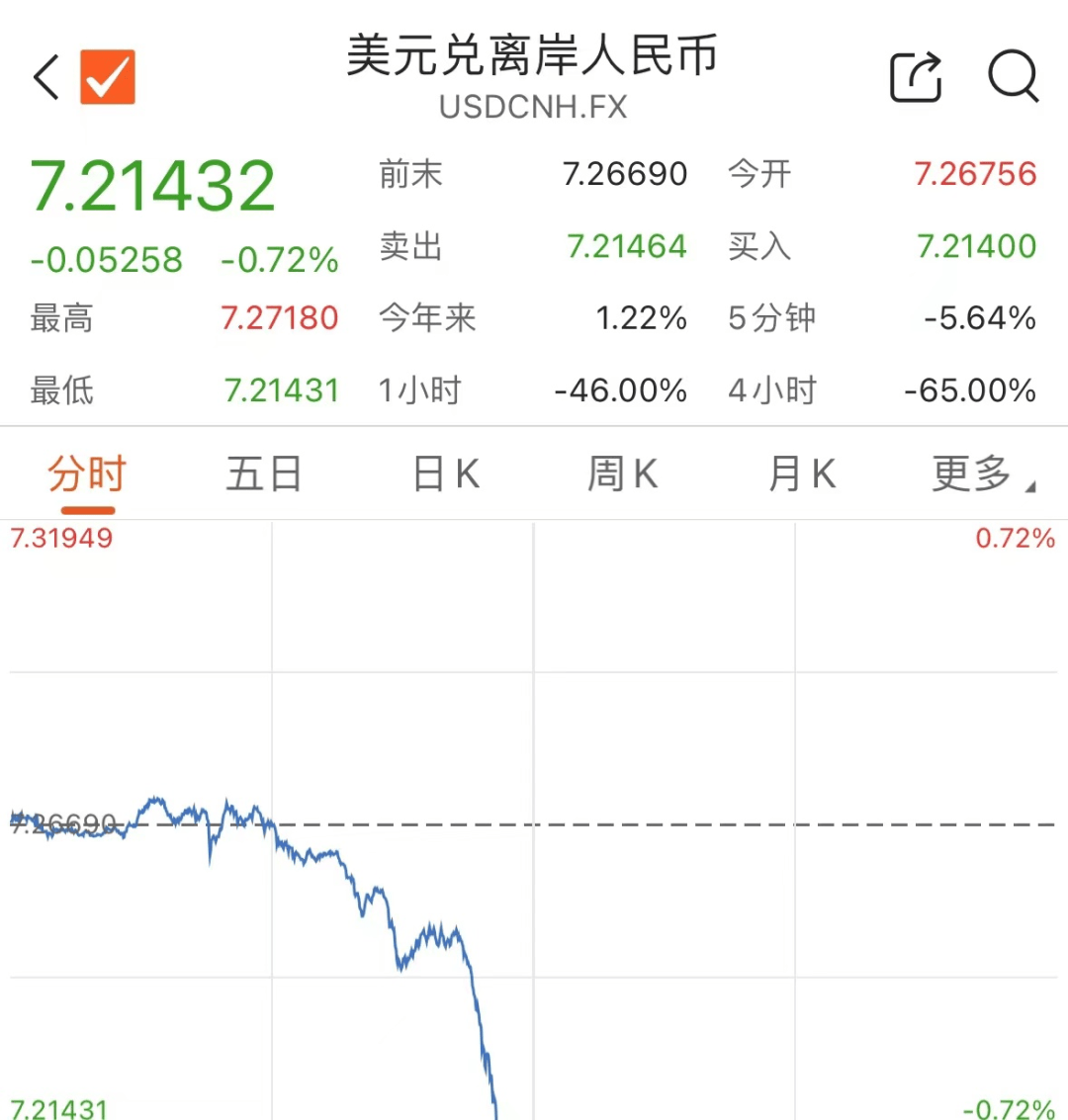Click the 月K monthly chart label
The height and width of the screenshot is (1120, 1068).
pyautogui.click(x=801, y=474)
